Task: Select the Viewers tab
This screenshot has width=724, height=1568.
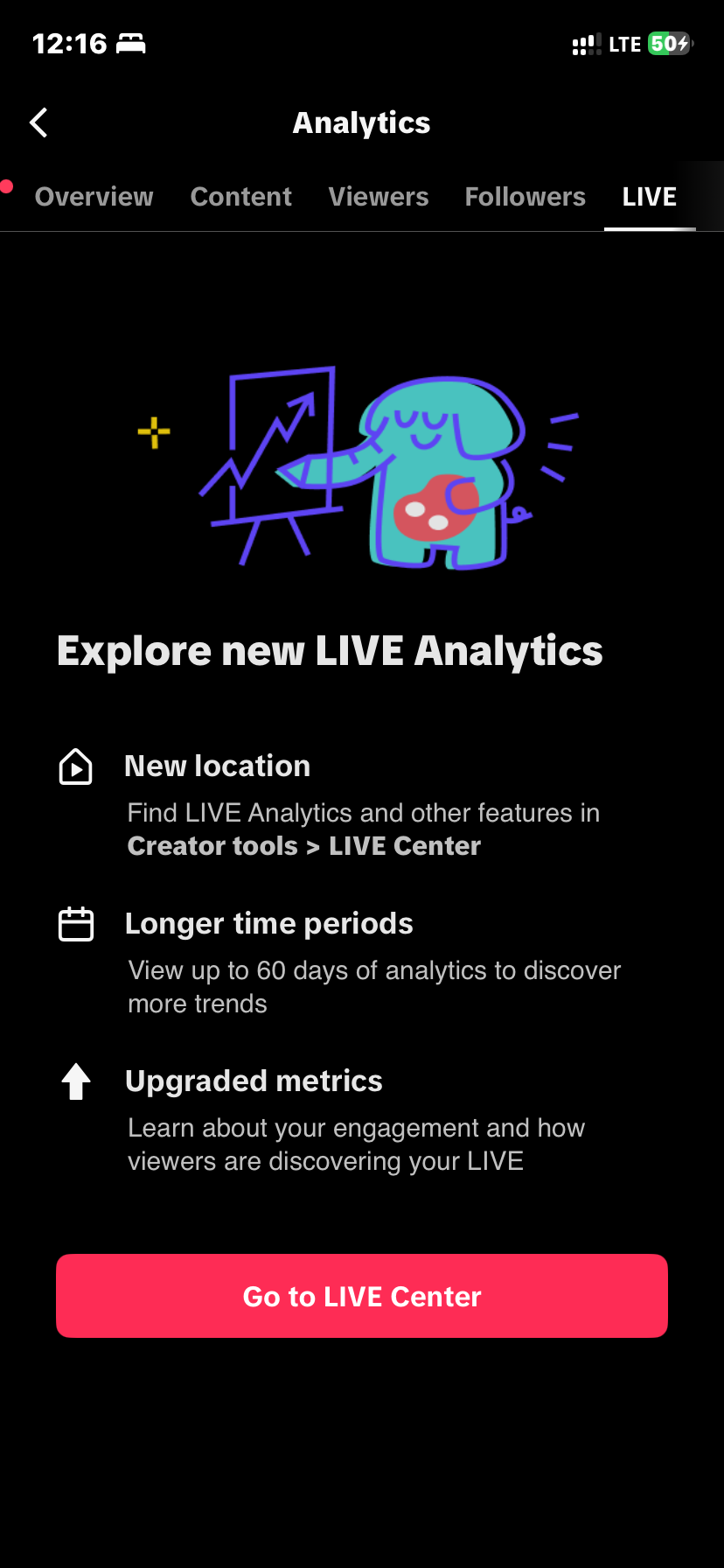Action: 379,197
